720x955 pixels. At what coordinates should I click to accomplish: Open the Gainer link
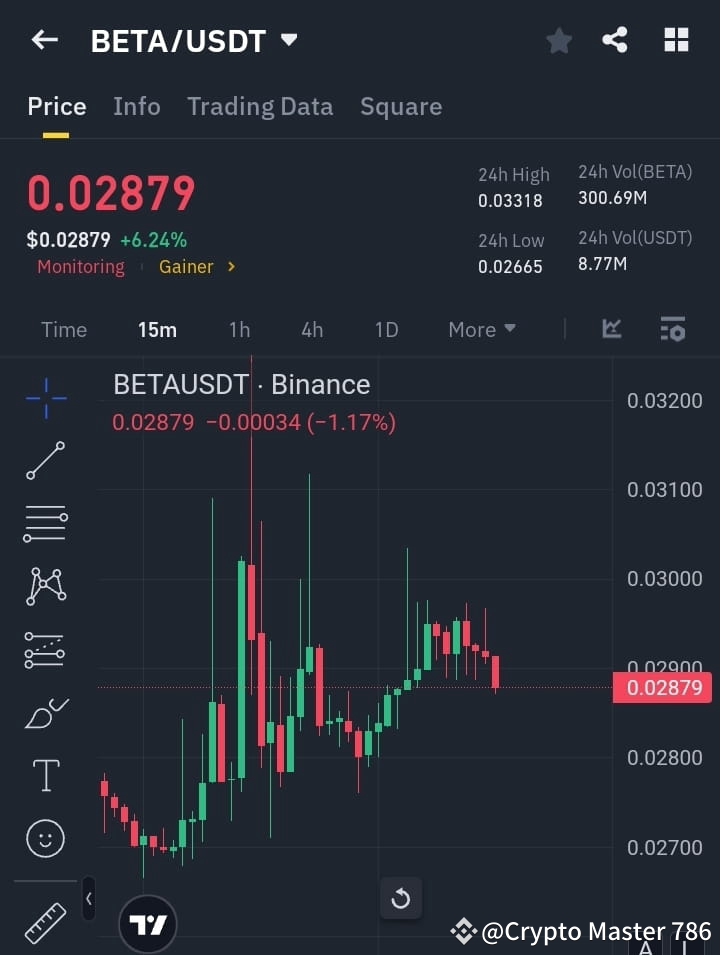point(186,266)
